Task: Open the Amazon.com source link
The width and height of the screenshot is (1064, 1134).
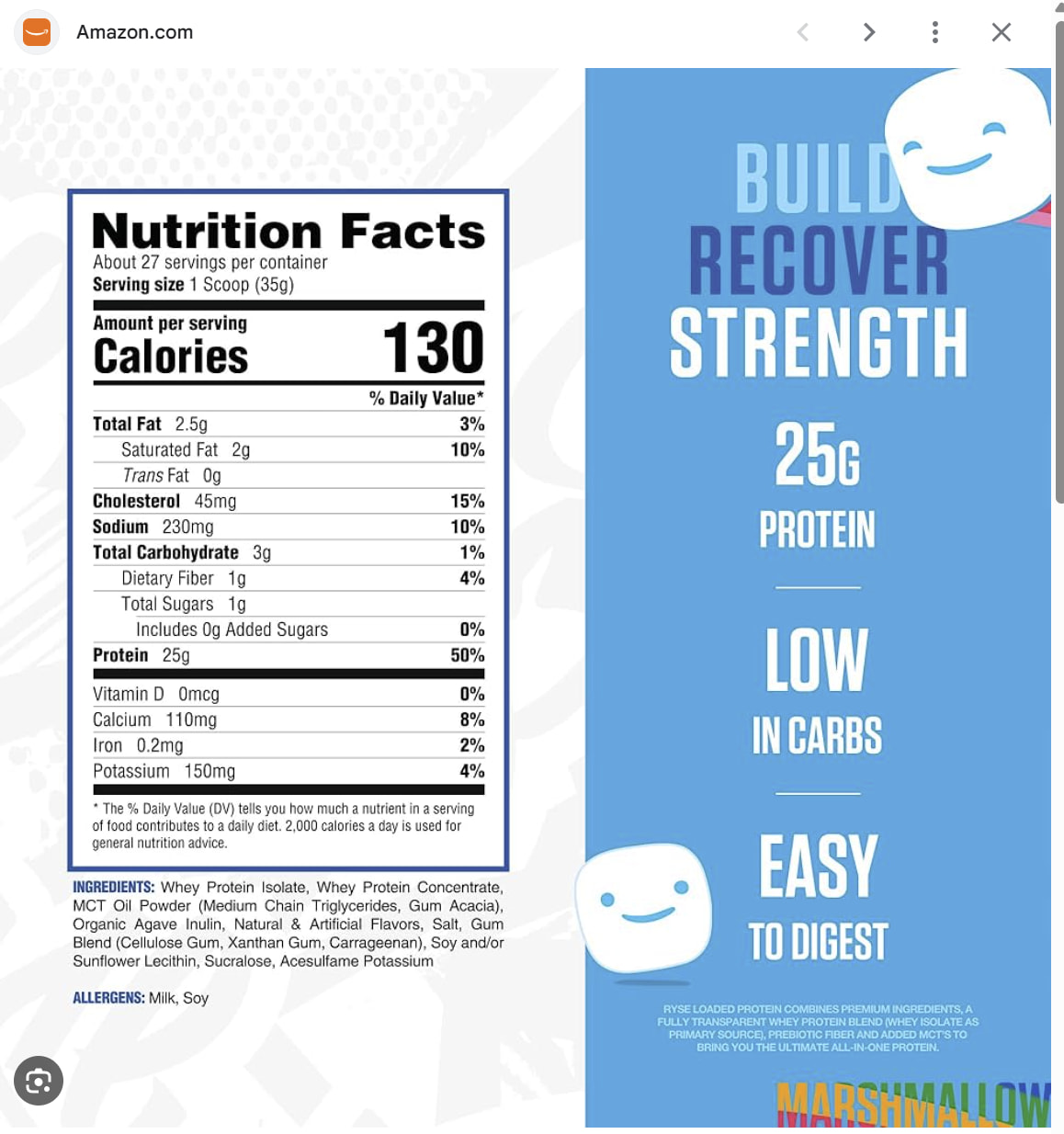Action: coord(134,32)
